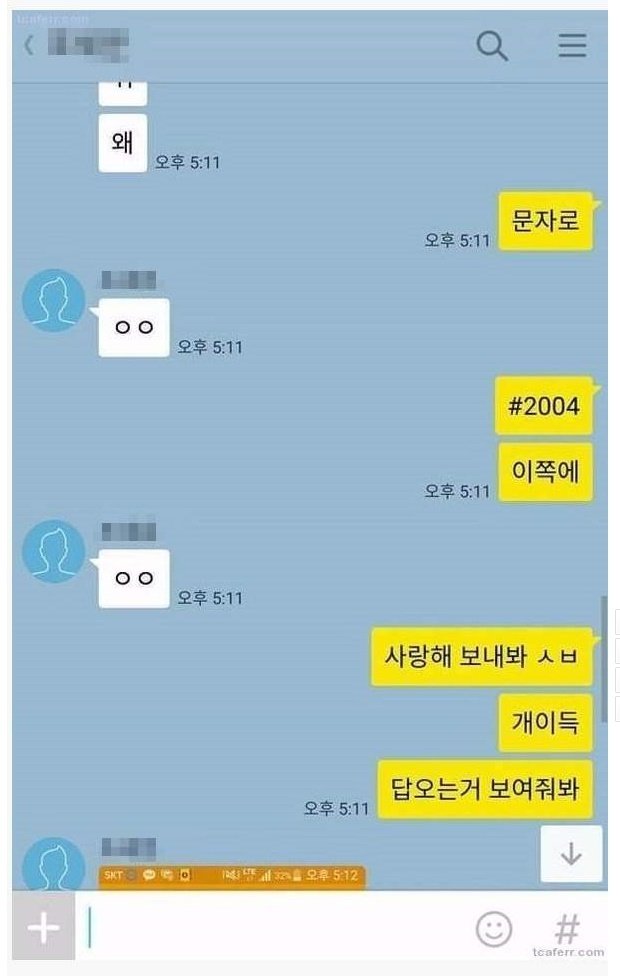Focus the message input field

[x=270, y=928]
